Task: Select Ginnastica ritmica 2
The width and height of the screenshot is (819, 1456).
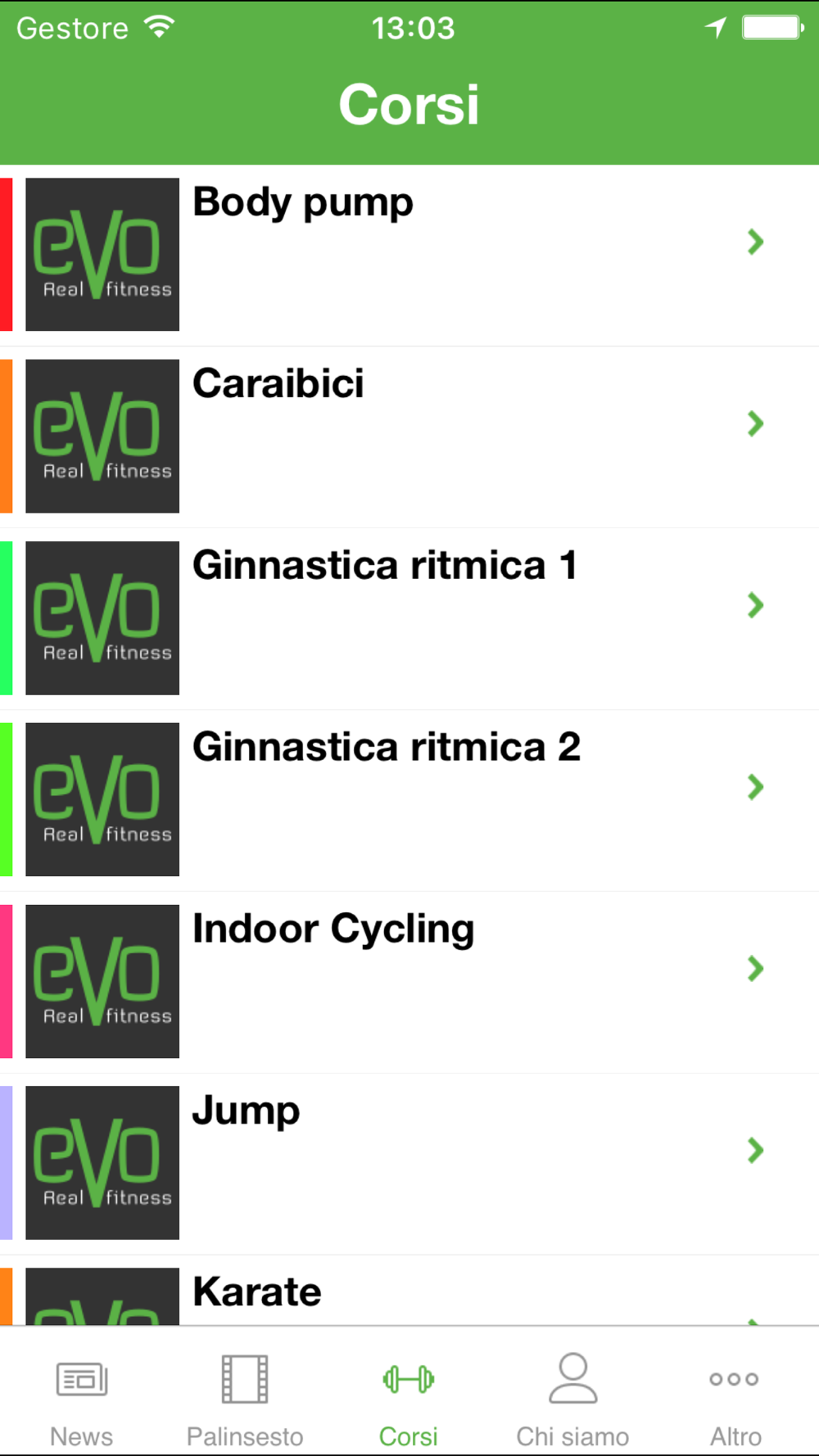Action: point(409,800)
